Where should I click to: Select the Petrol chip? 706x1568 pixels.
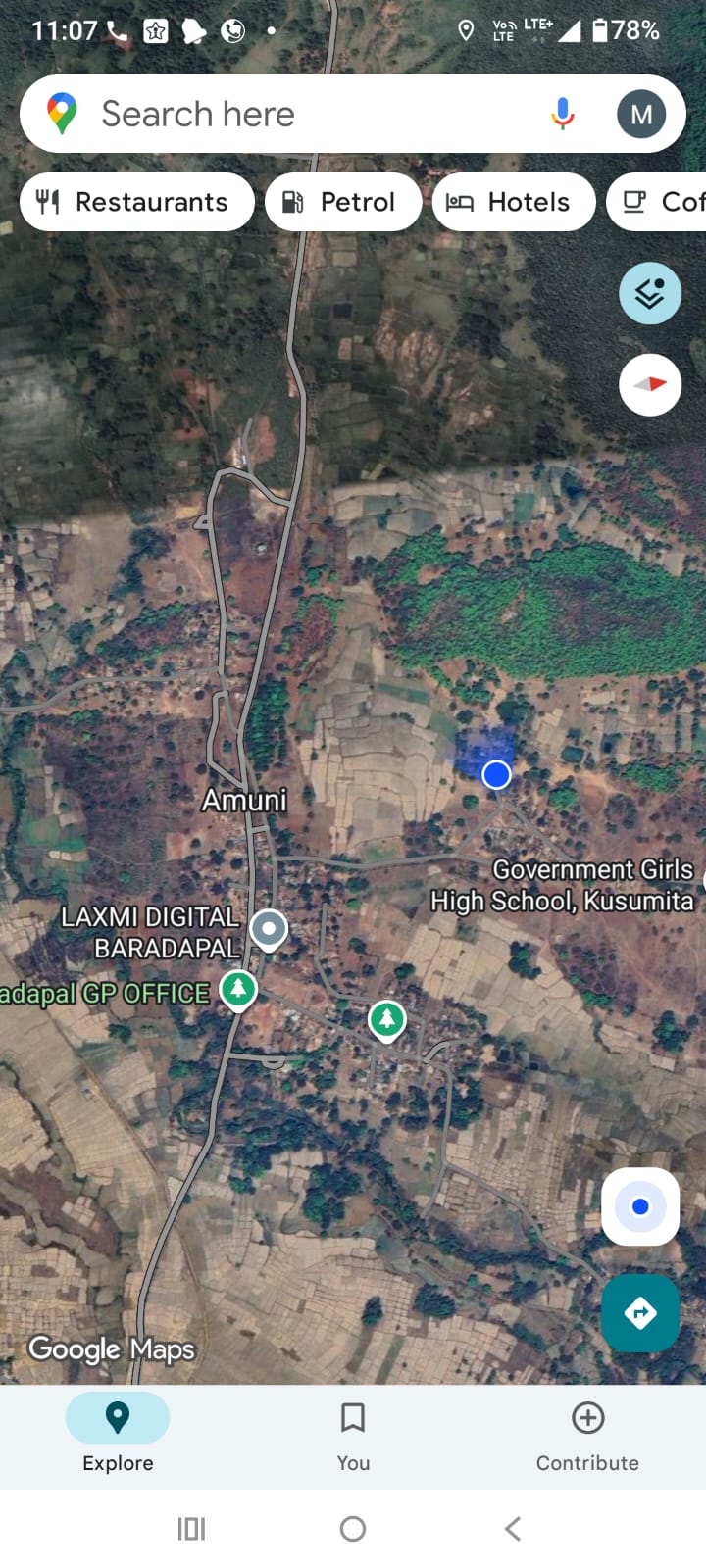[342, 202]
